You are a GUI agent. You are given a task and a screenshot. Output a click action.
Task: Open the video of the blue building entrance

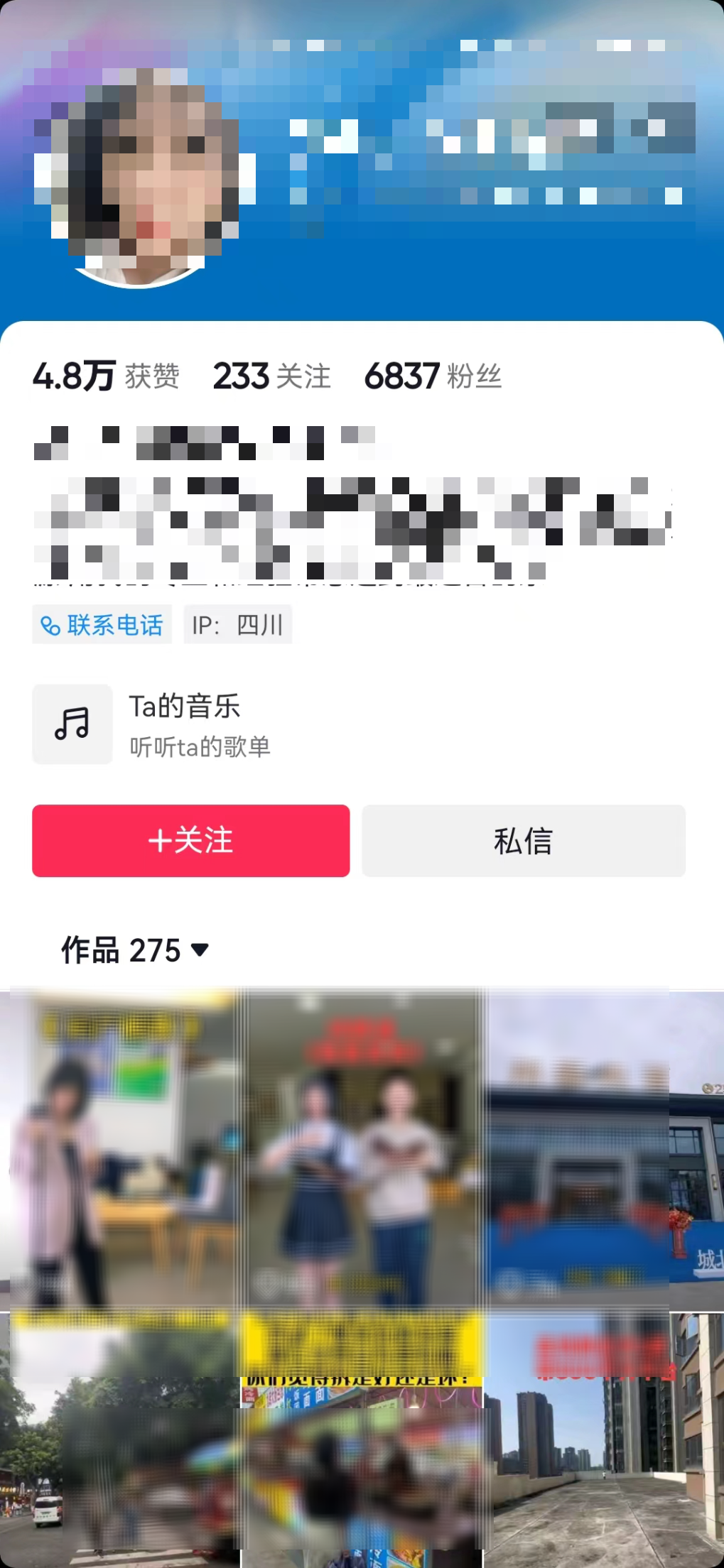click(x=604, y=1150)
